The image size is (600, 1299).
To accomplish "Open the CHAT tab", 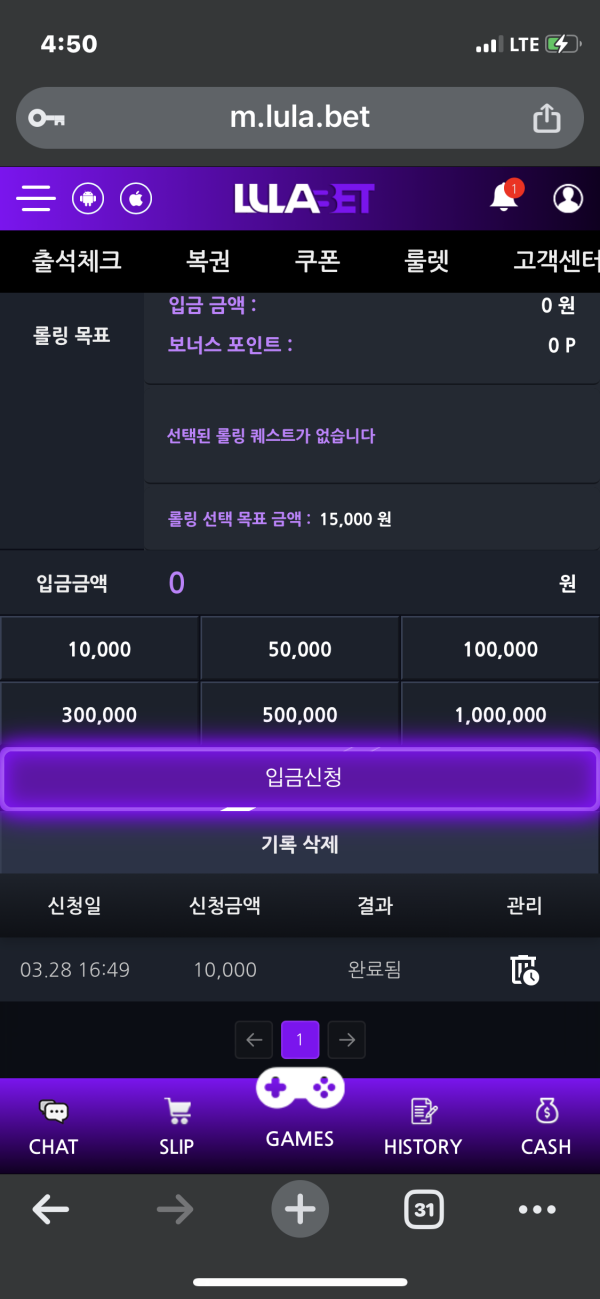I will coord(53,1127).
